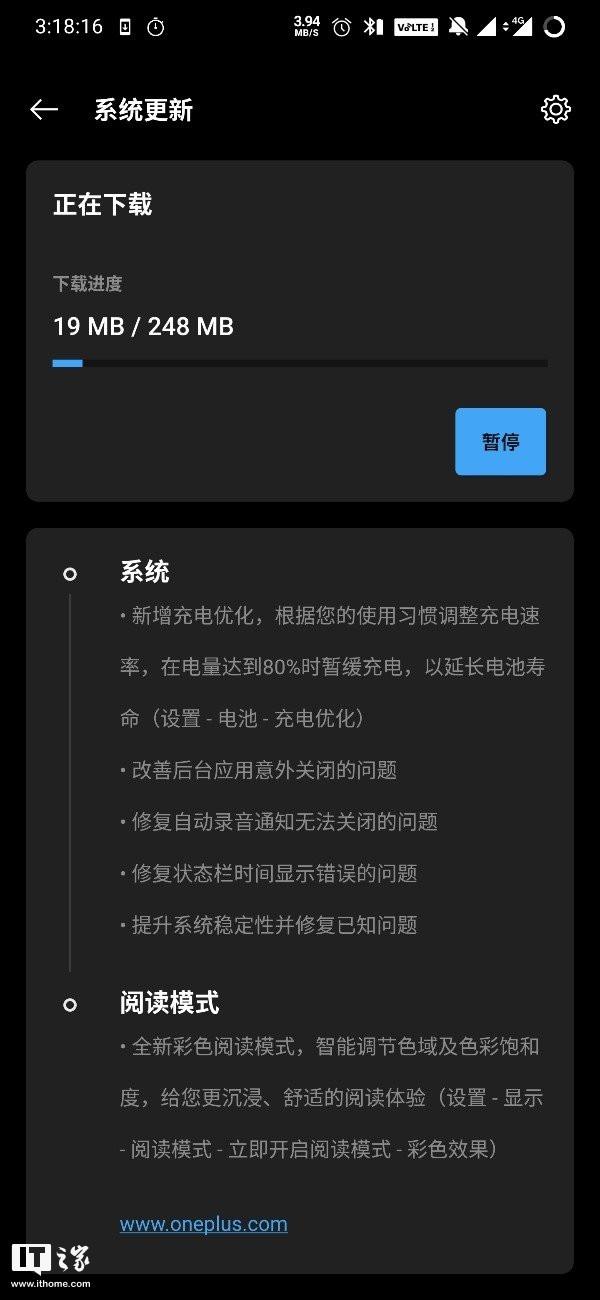Screen dimensions: 600x1300
Task: Go back from the 系统更新 page
Action: coord(44,110)
